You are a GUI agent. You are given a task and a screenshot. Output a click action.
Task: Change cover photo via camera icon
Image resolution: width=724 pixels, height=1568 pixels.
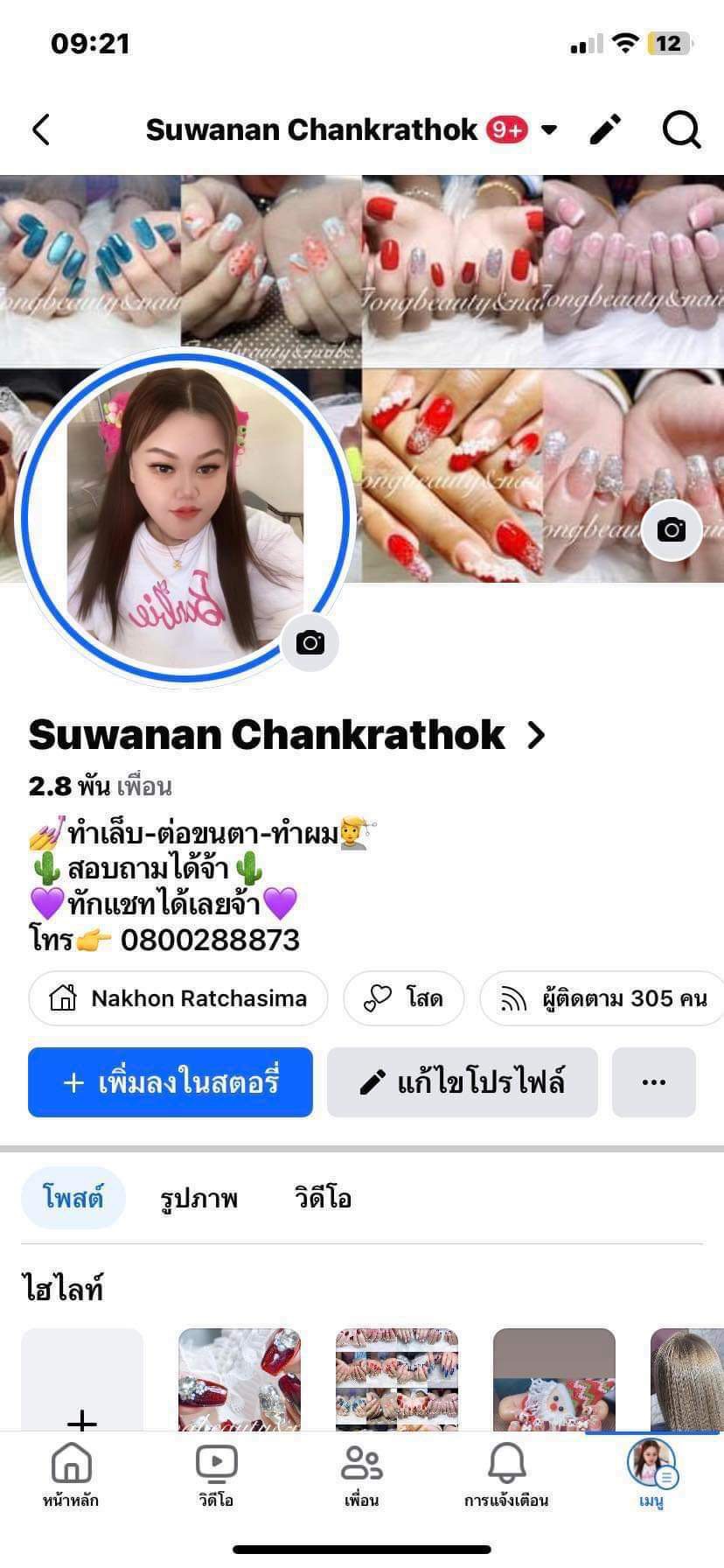671,529
